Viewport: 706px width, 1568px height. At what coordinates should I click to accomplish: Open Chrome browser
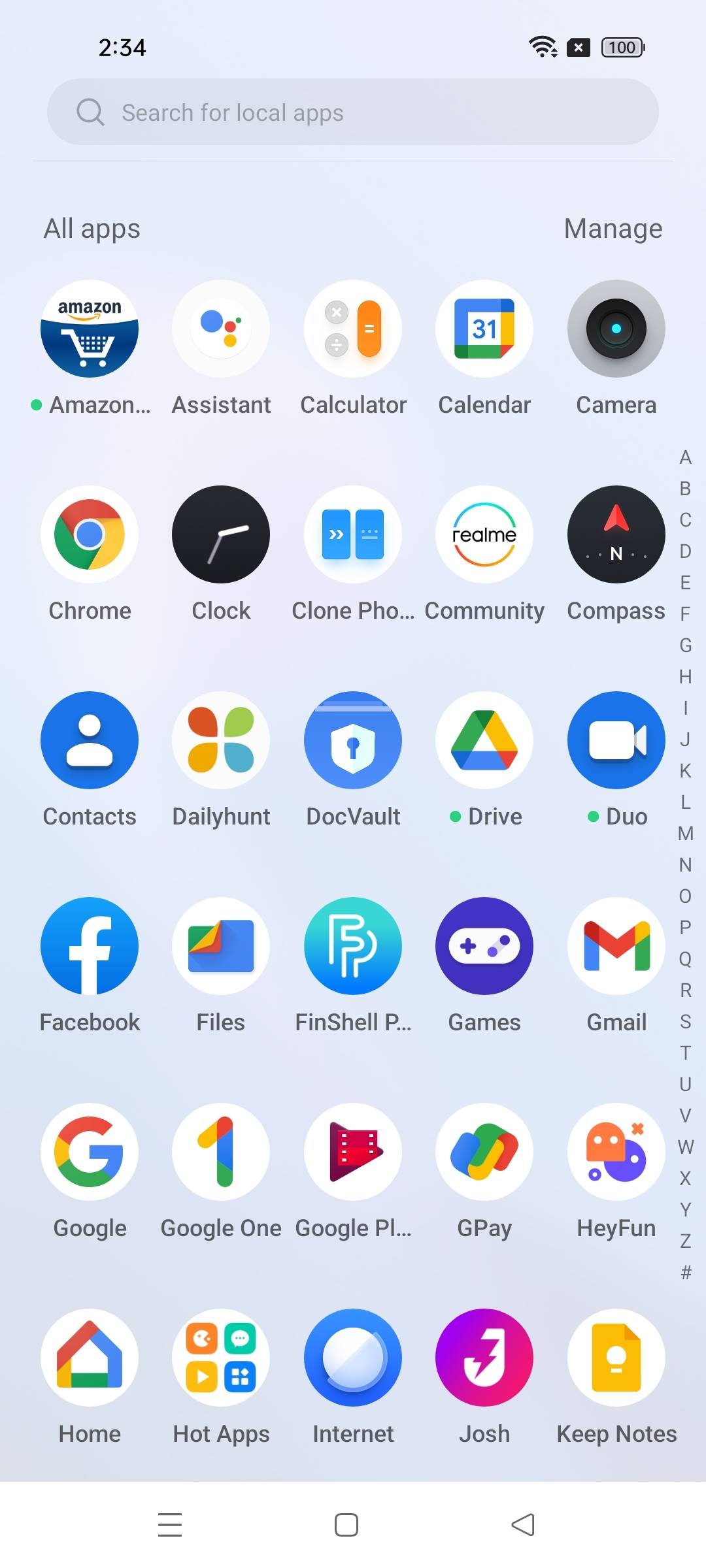coord(90,534)
